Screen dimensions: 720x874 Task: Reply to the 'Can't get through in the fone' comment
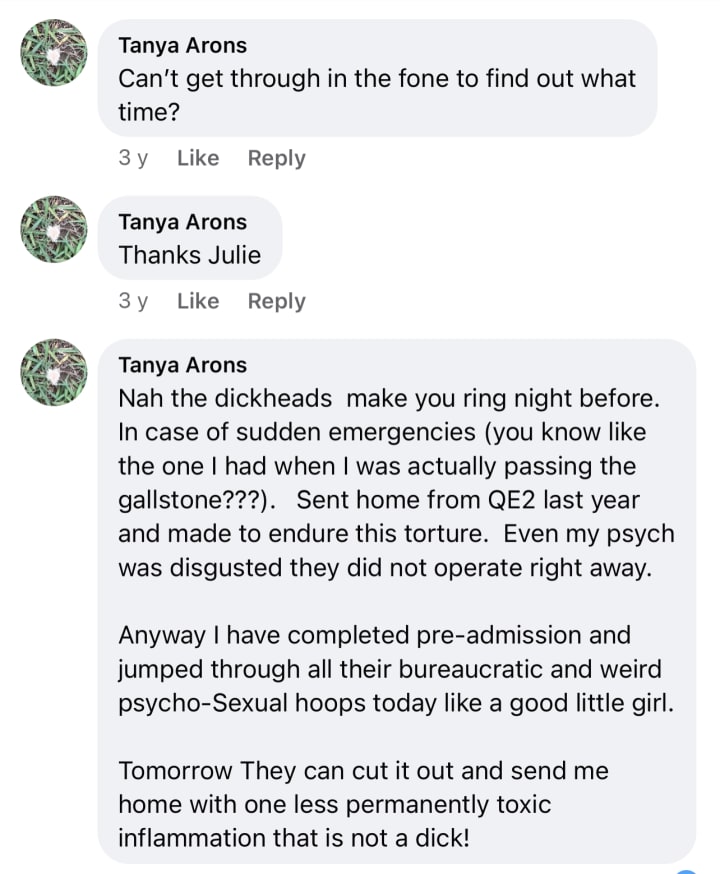(276, 158)
